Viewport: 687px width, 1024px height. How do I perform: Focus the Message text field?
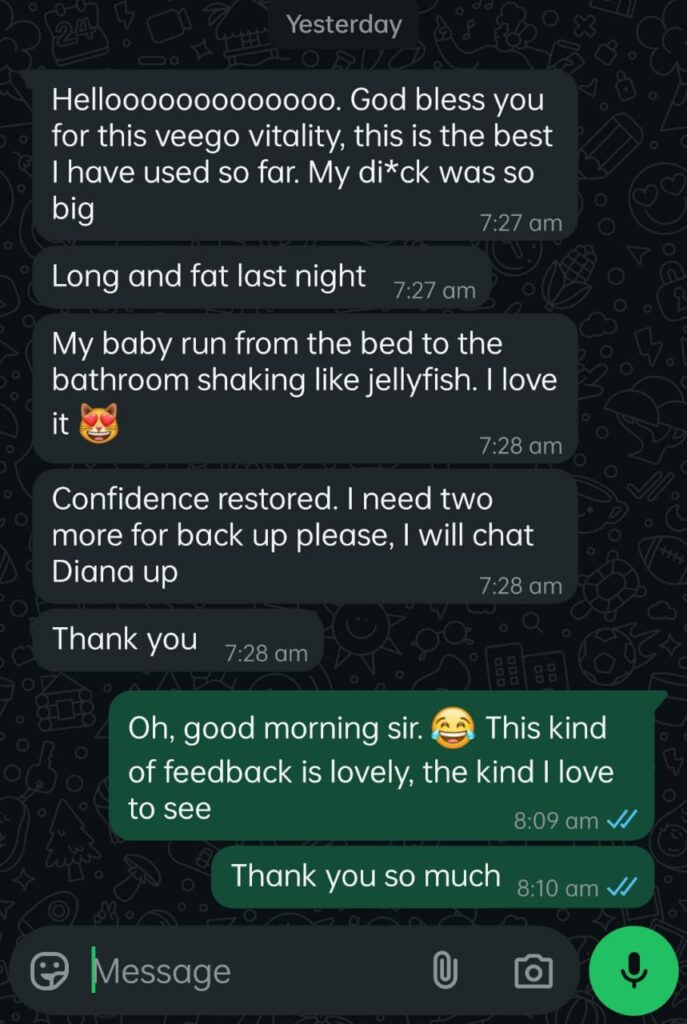click(x=250, y=970)
